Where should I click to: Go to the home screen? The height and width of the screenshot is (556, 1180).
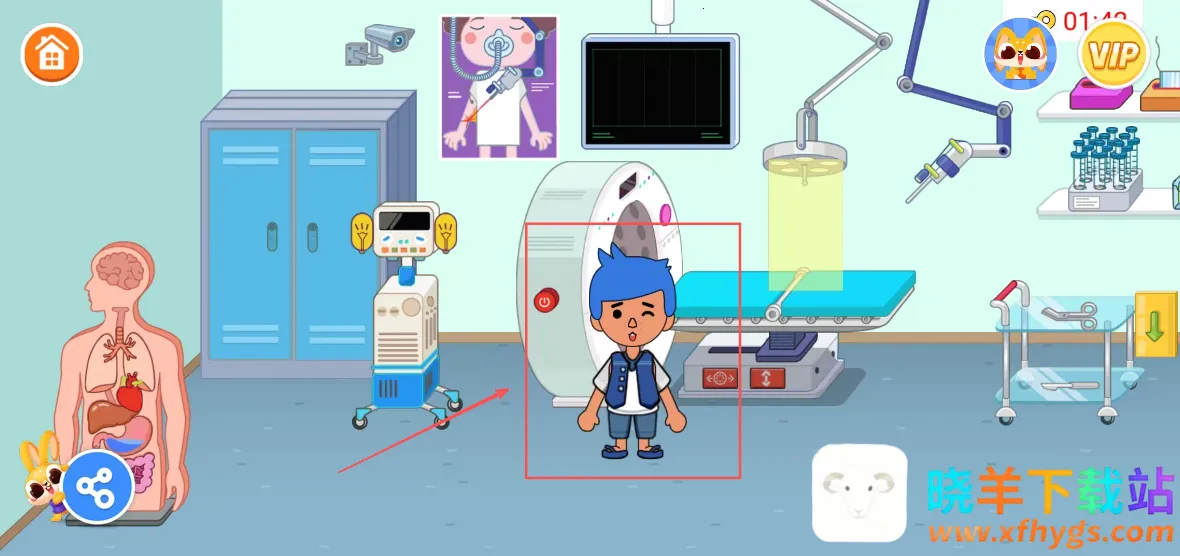52,54
